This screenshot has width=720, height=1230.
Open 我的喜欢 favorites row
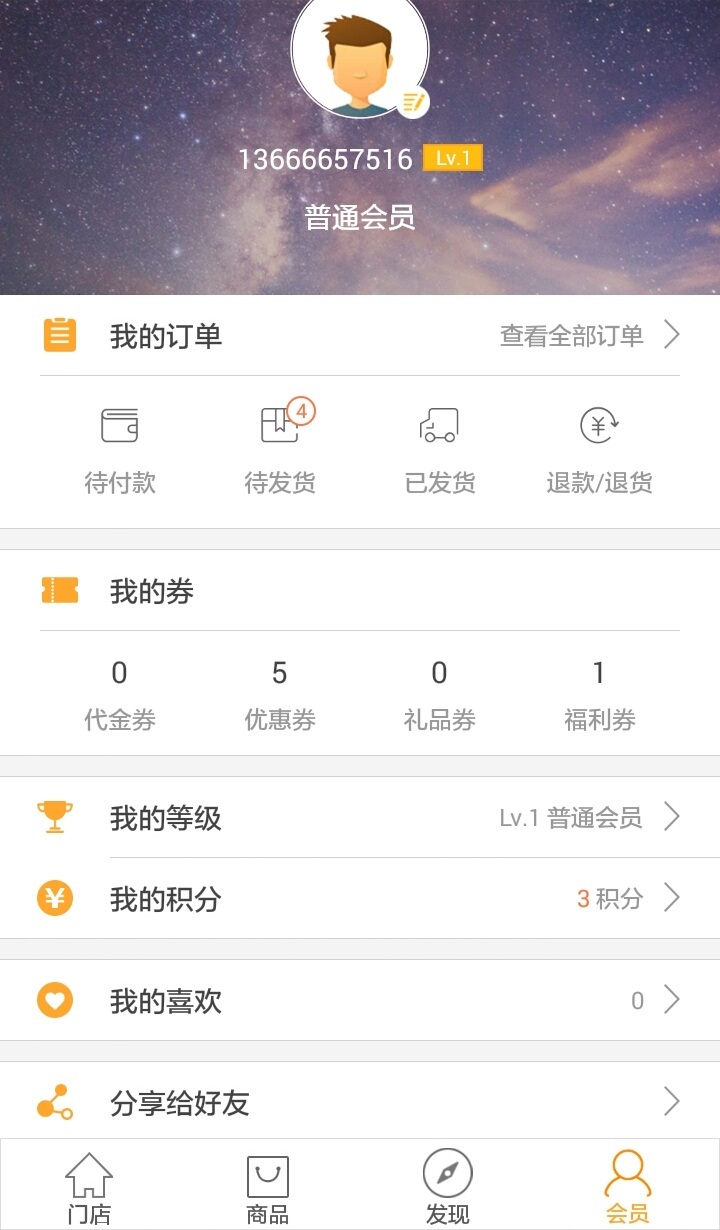click(360, 1001)
